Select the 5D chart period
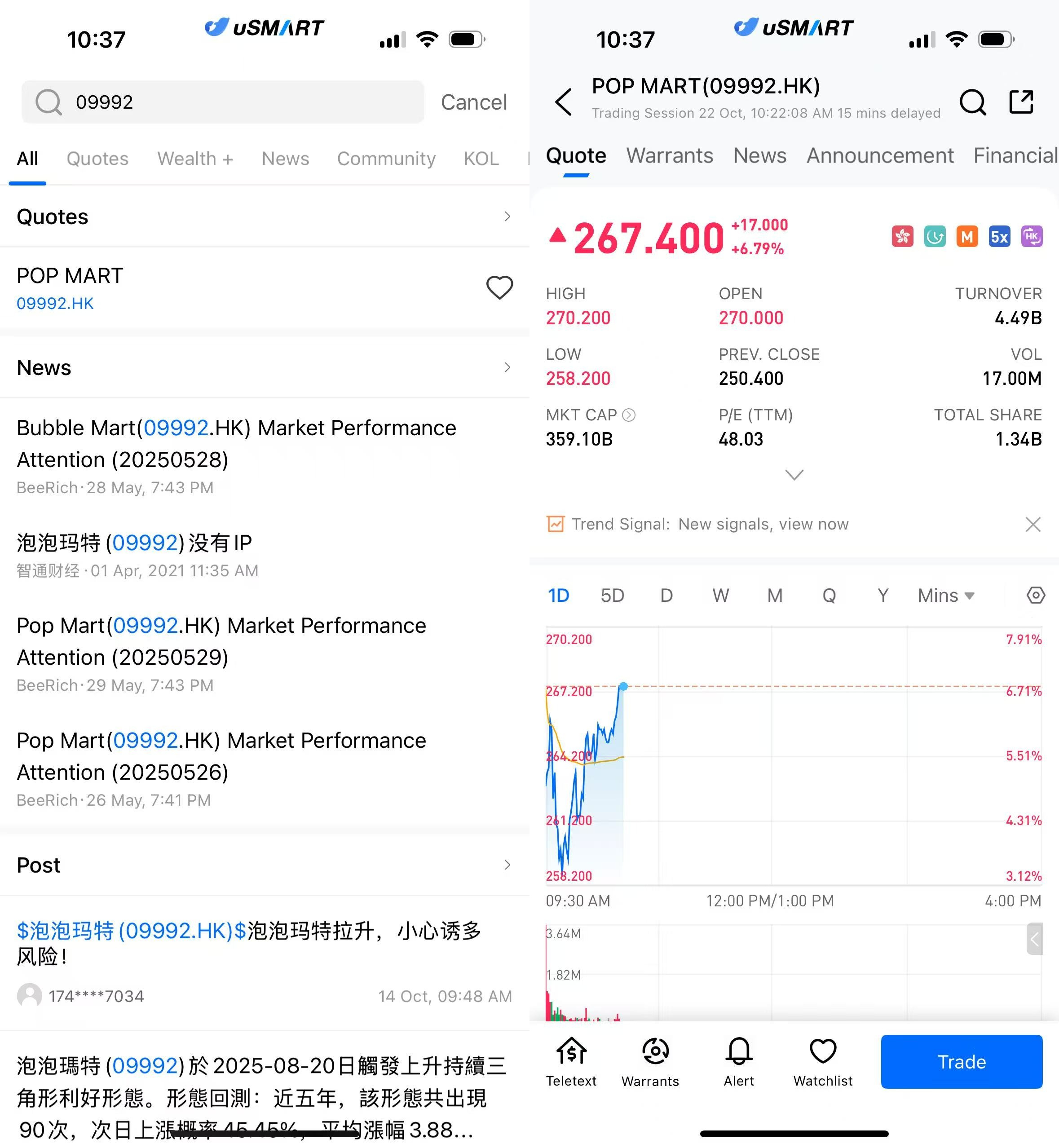 coord(612,596)
